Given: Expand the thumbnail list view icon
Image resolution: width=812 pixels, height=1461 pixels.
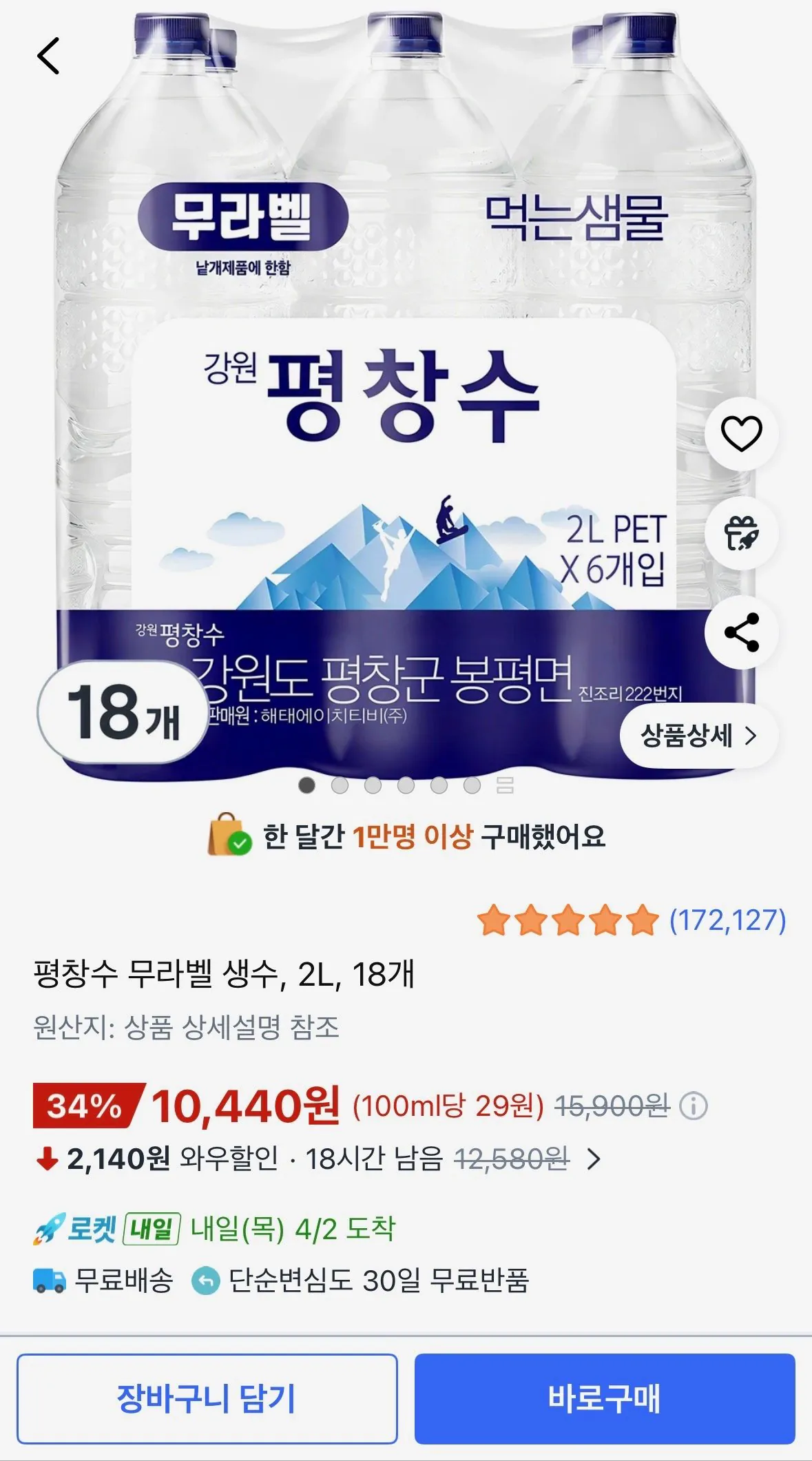Looking at the screenshot, I should [x=507, y=784].
